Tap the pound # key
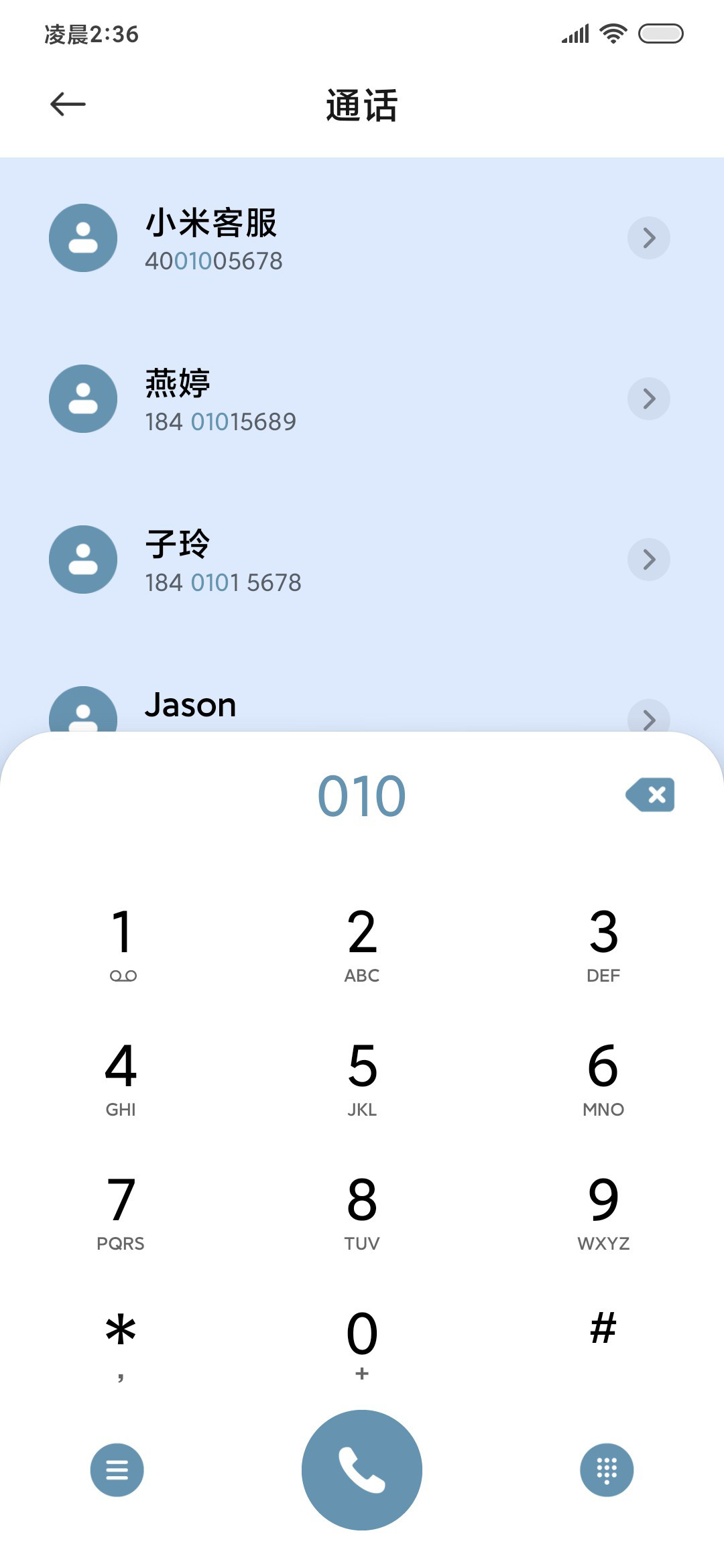Image resolution: width=724 pixels, height=1568 pixels. point(603,1329)
